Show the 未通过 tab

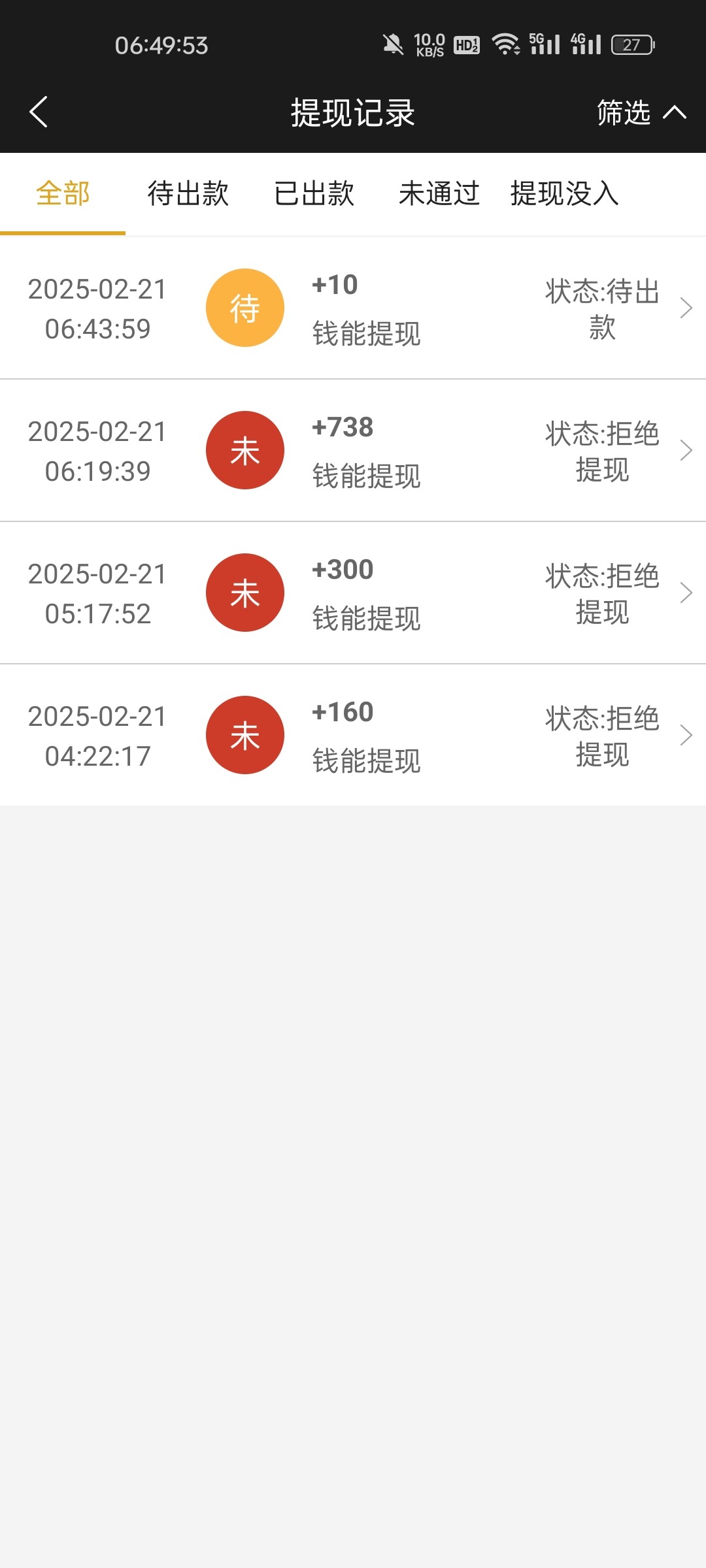439,194
